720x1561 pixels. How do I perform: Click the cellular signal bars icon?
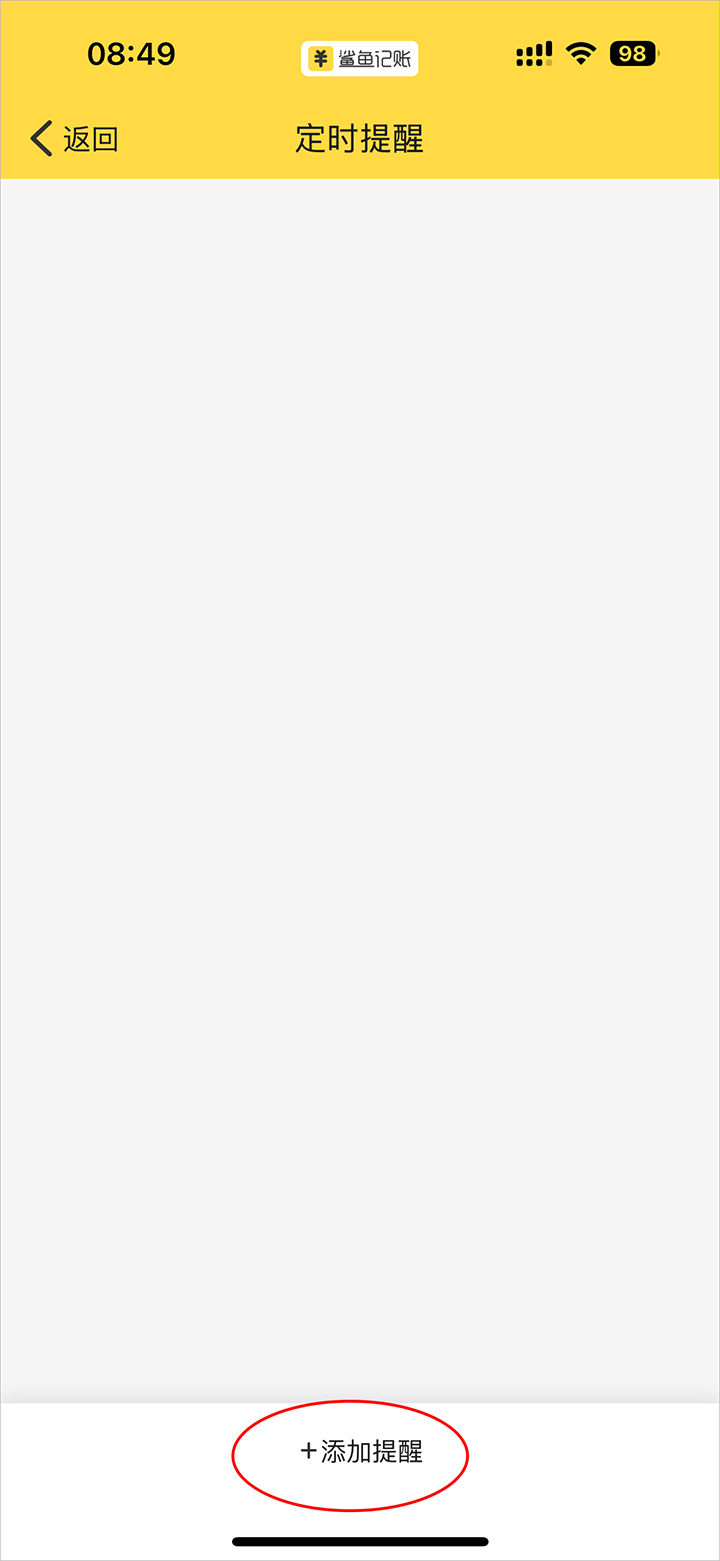pyautogui.click(x=532, y=54)
